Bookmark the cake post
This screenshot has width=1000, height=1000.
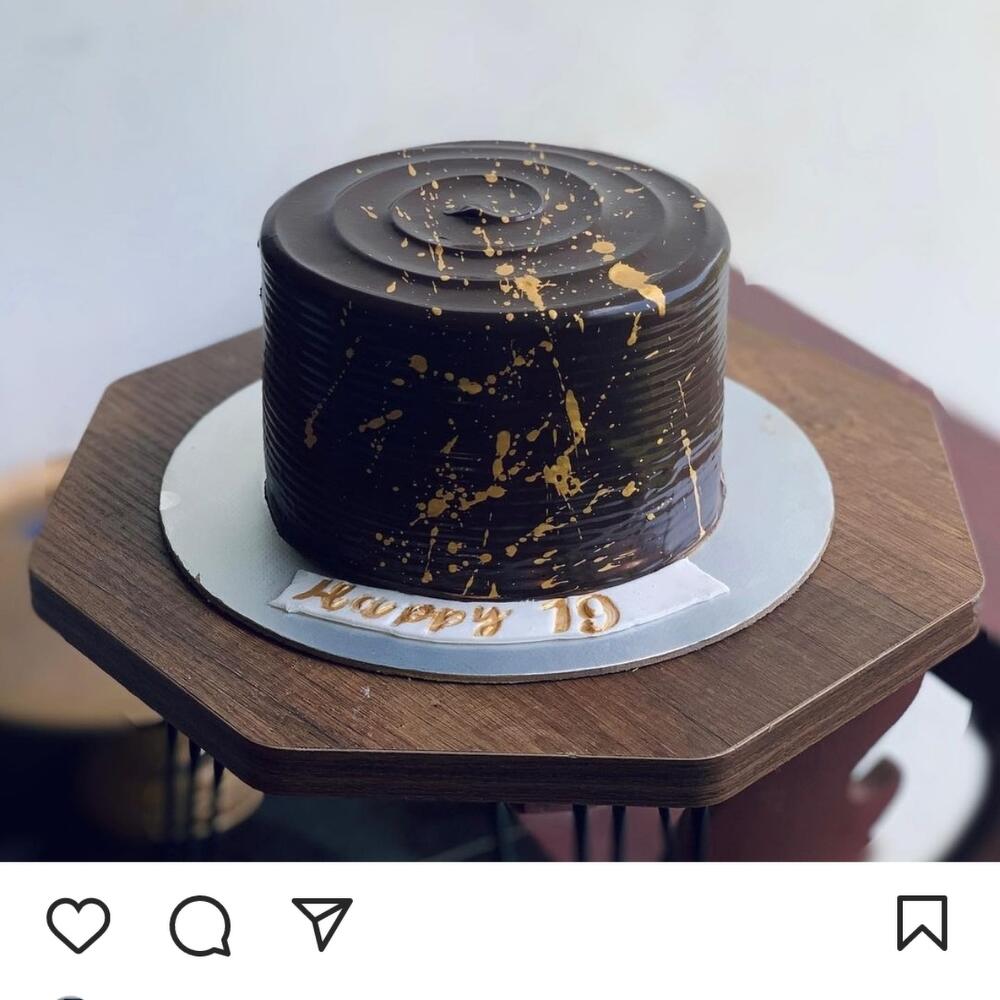pyautogui.click(x=921, y=923)
